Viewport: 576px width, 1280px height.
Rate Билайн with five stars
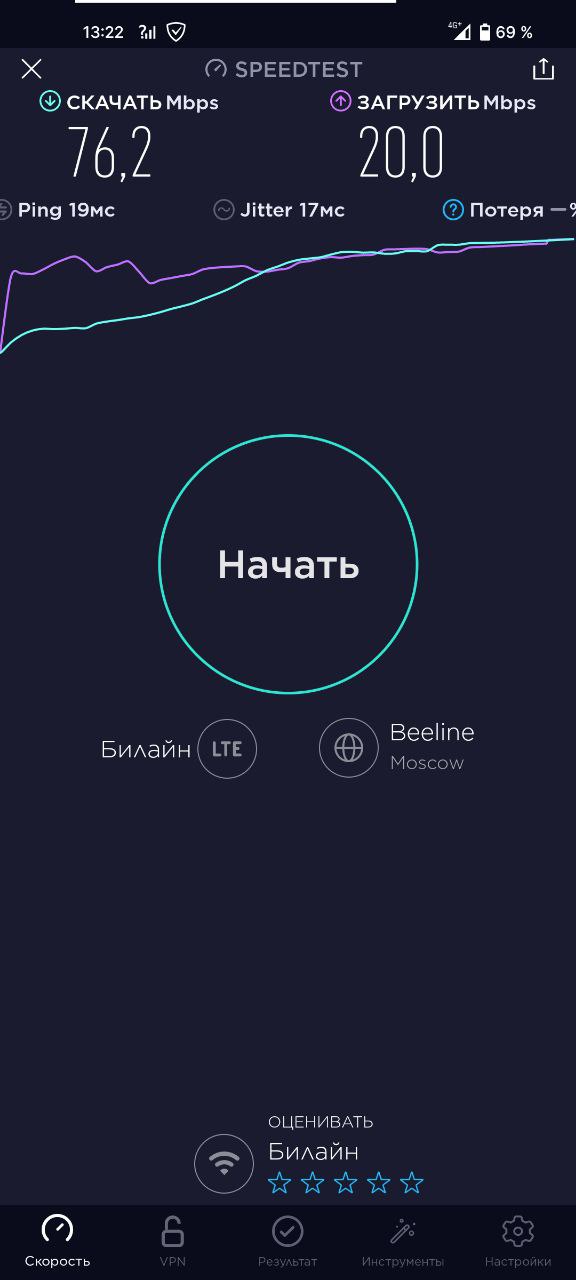pos(412,1184)
